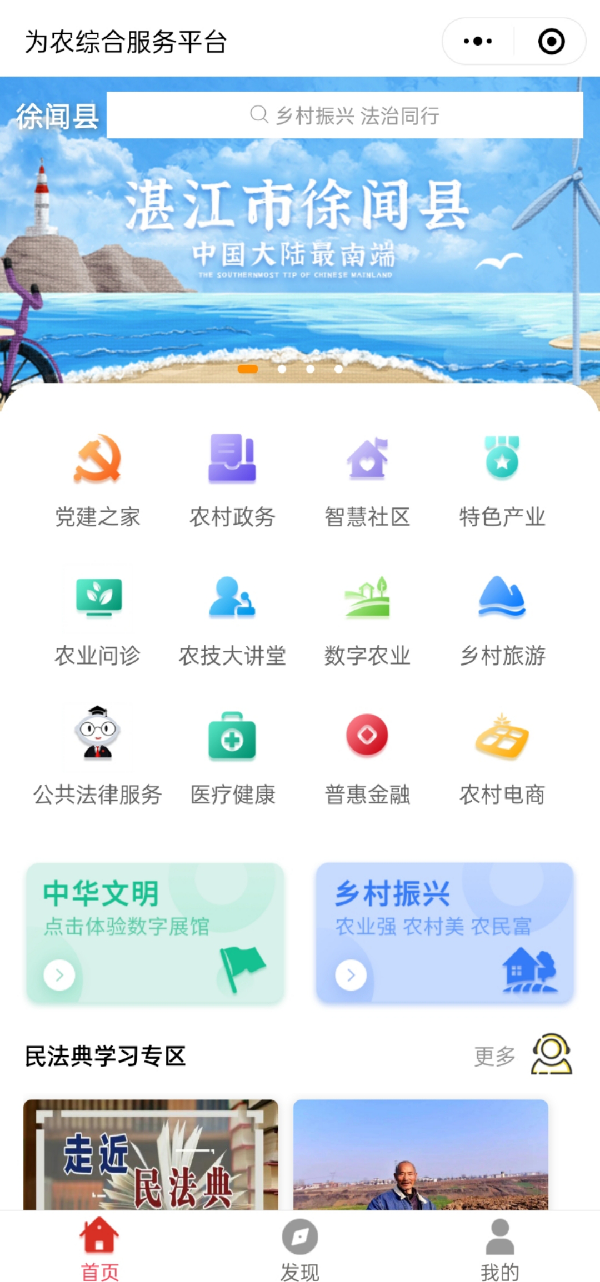Open the 乡村振兴 card
The height and width of the screenshot is (1282, 600).
click(445, 933)
